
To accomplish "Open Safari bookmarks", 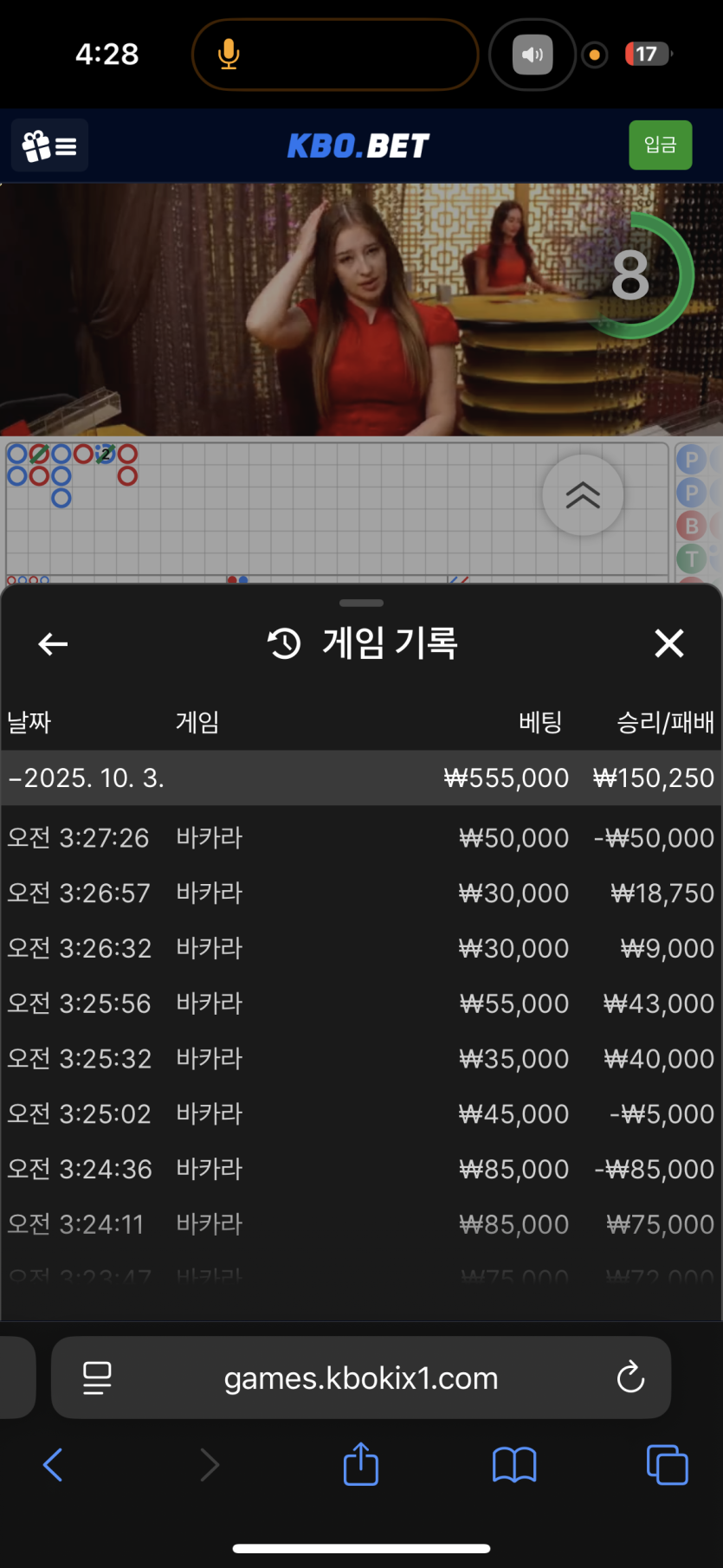I will (514, 1465).
